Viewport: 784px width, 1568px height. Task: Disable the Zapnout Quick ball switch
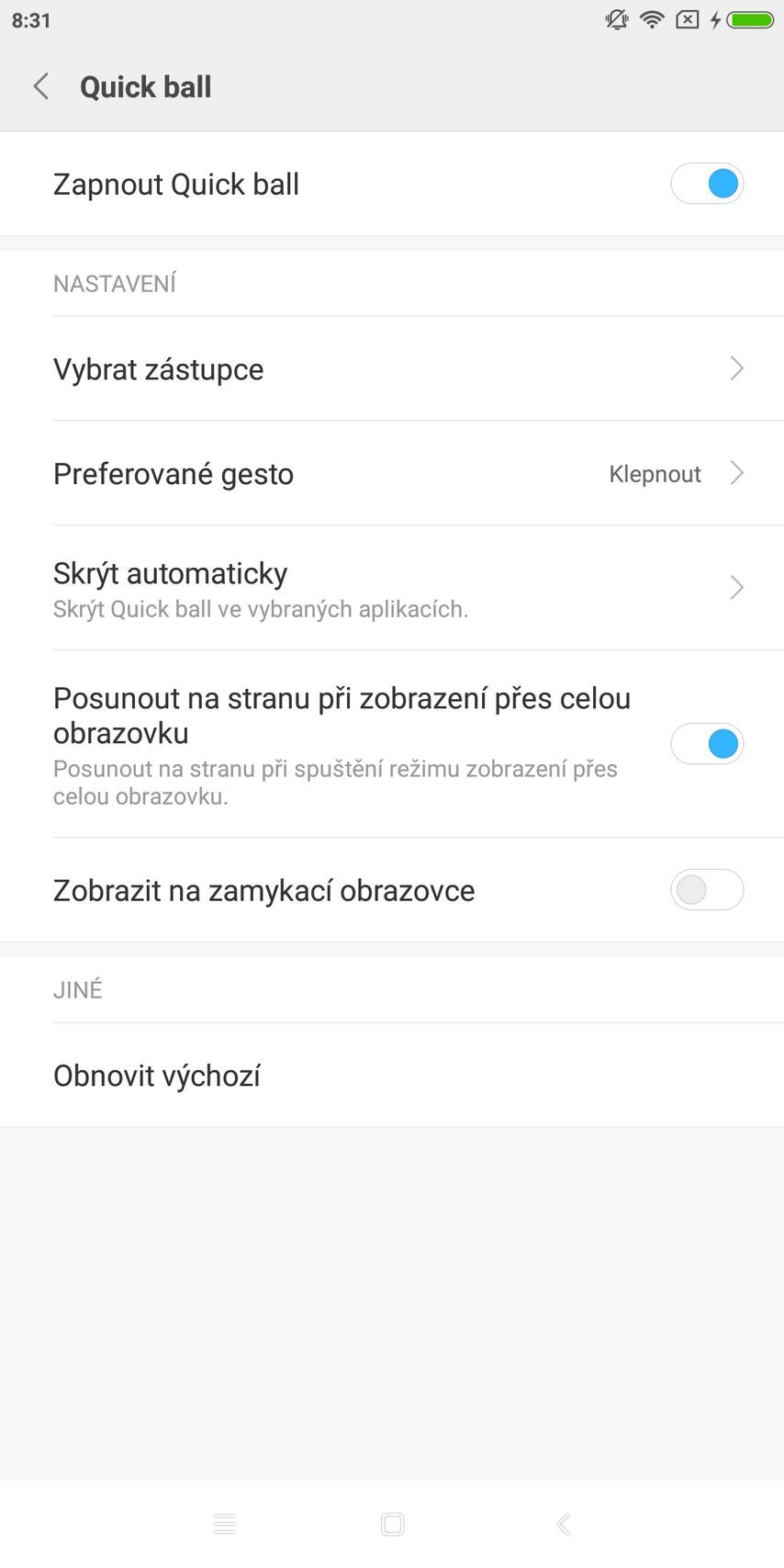707,183
